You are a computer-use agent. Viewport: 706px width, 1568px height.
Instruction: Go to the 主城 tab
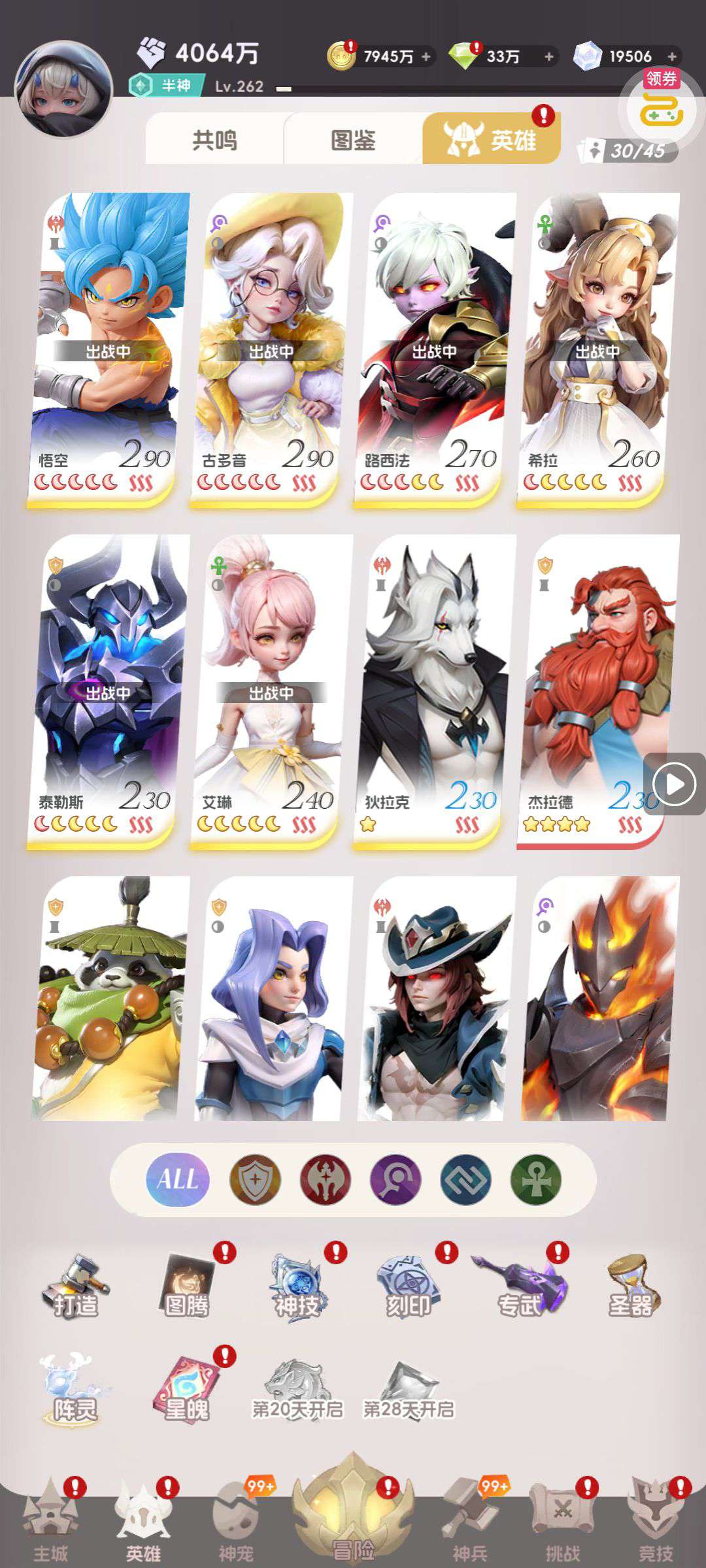[50, 1522]
